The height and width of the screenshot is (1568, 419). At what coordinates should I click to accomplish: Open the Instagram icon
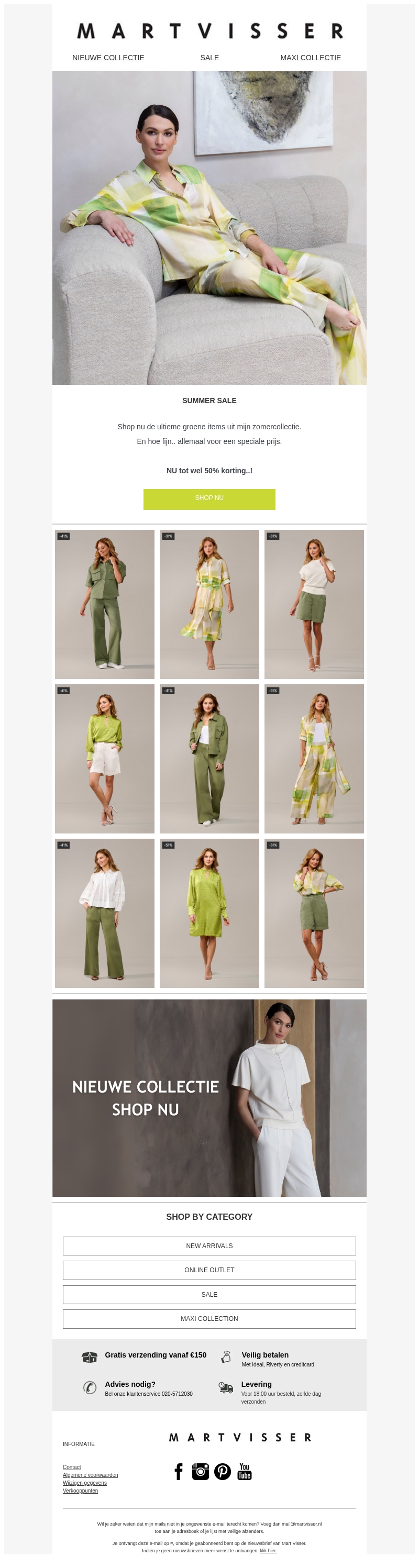pos(201,1471)
